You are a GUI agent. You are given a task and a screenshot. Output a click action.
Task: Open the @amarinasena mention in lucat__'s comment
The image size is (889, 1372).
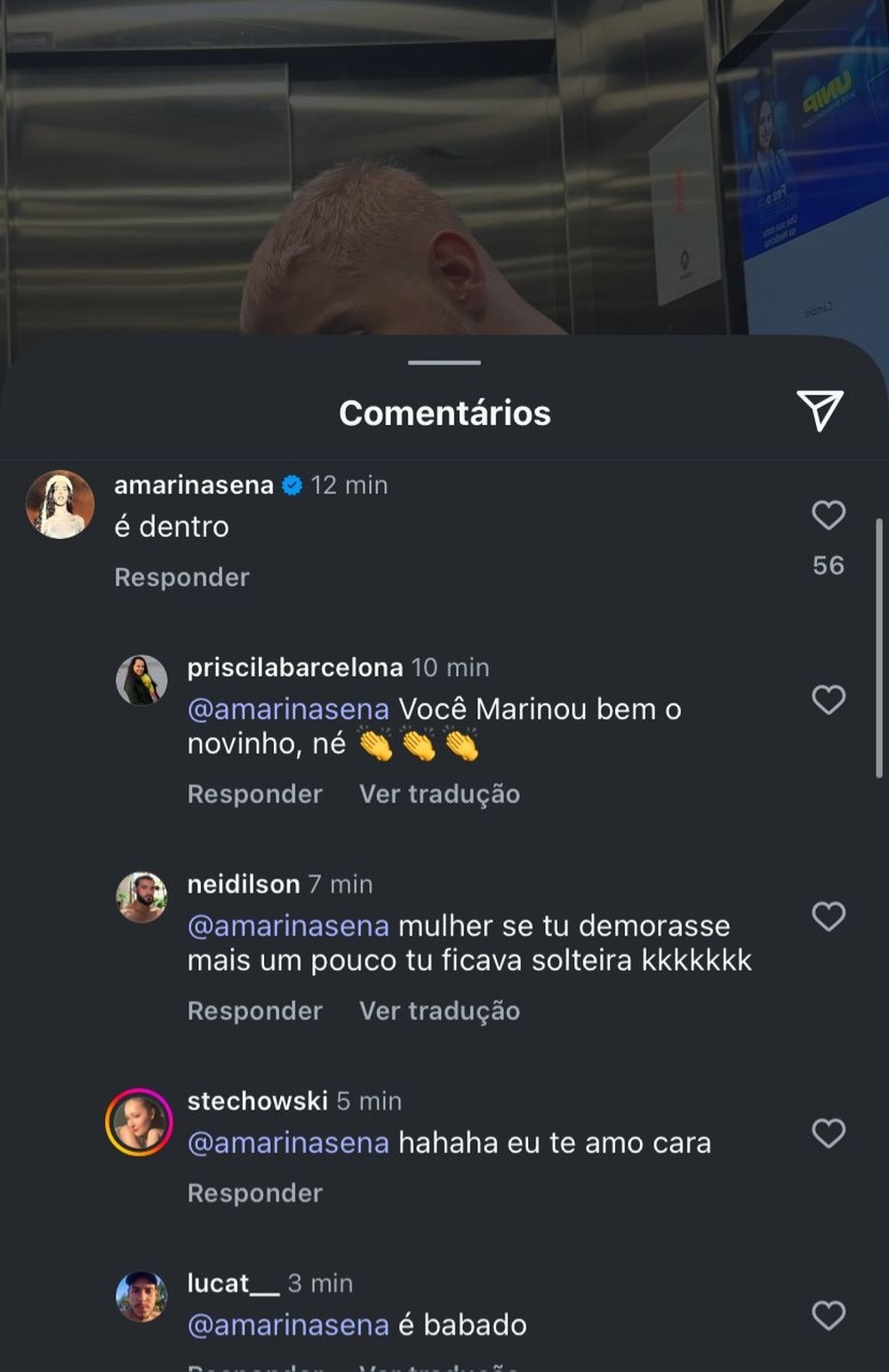coord(286,1324)
